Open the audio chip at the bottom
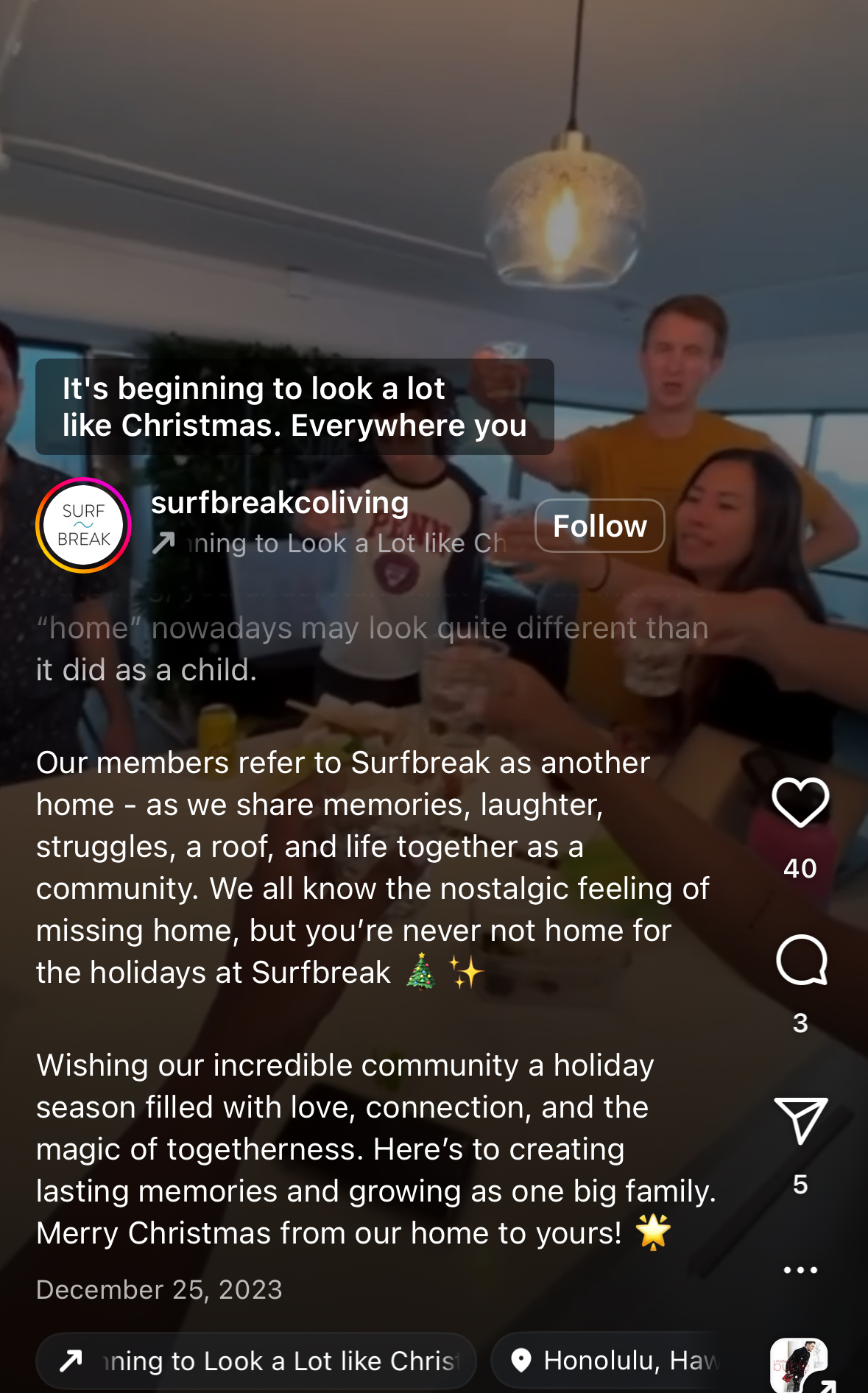The width and height of the screenshot is (868, 1393). [256, 1361]
